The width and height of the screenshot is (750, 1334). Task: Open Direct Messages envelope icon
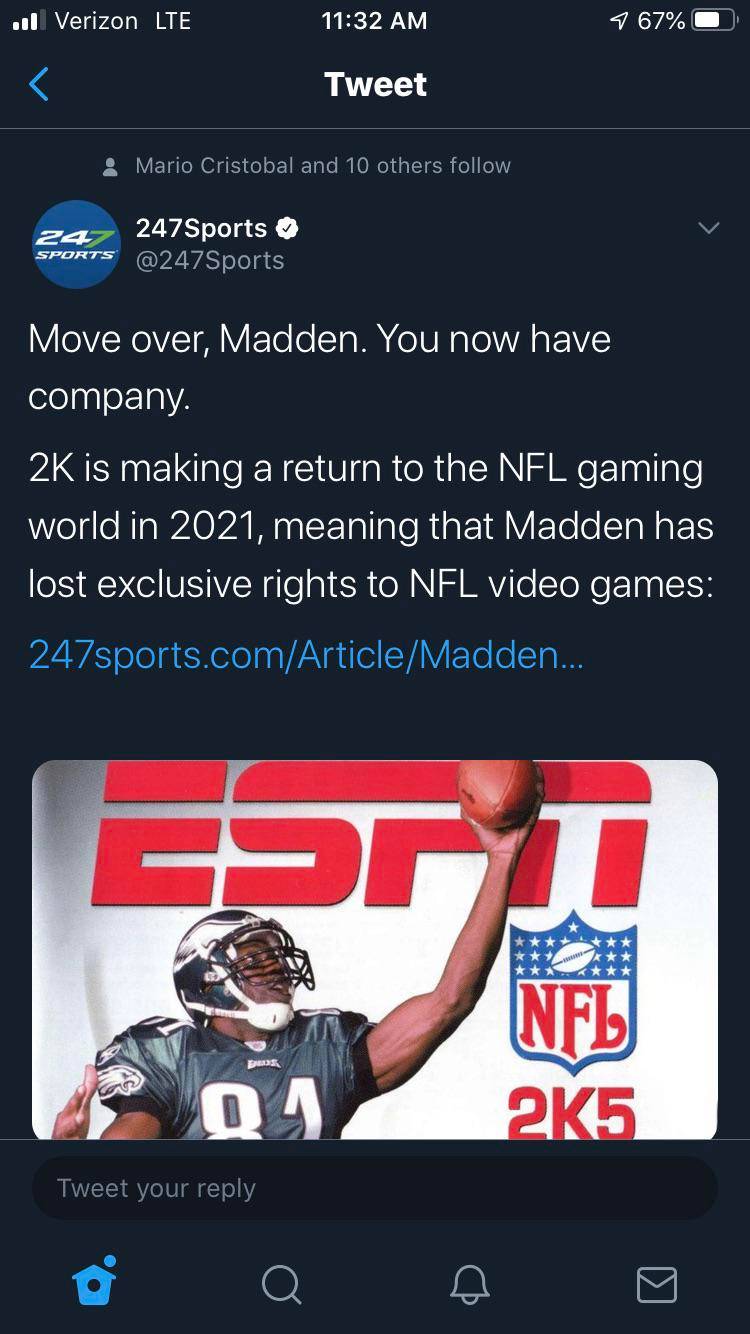656,1286
